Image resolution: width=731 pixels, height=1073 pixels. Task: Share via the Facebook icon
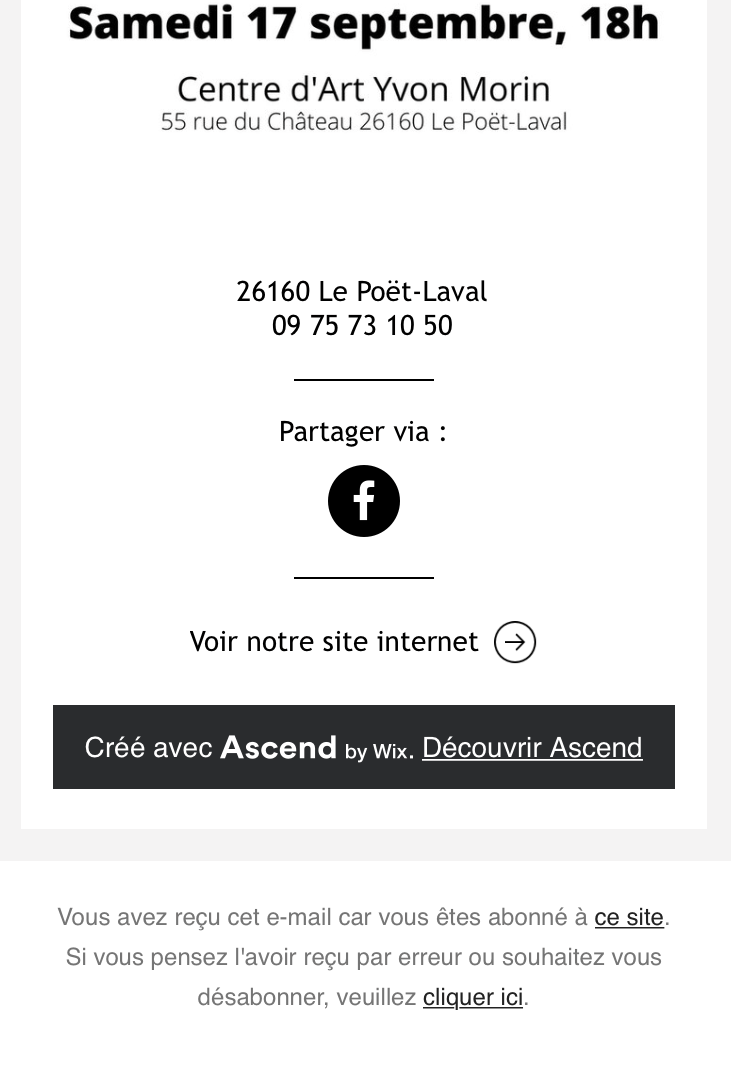pos(364,501)
